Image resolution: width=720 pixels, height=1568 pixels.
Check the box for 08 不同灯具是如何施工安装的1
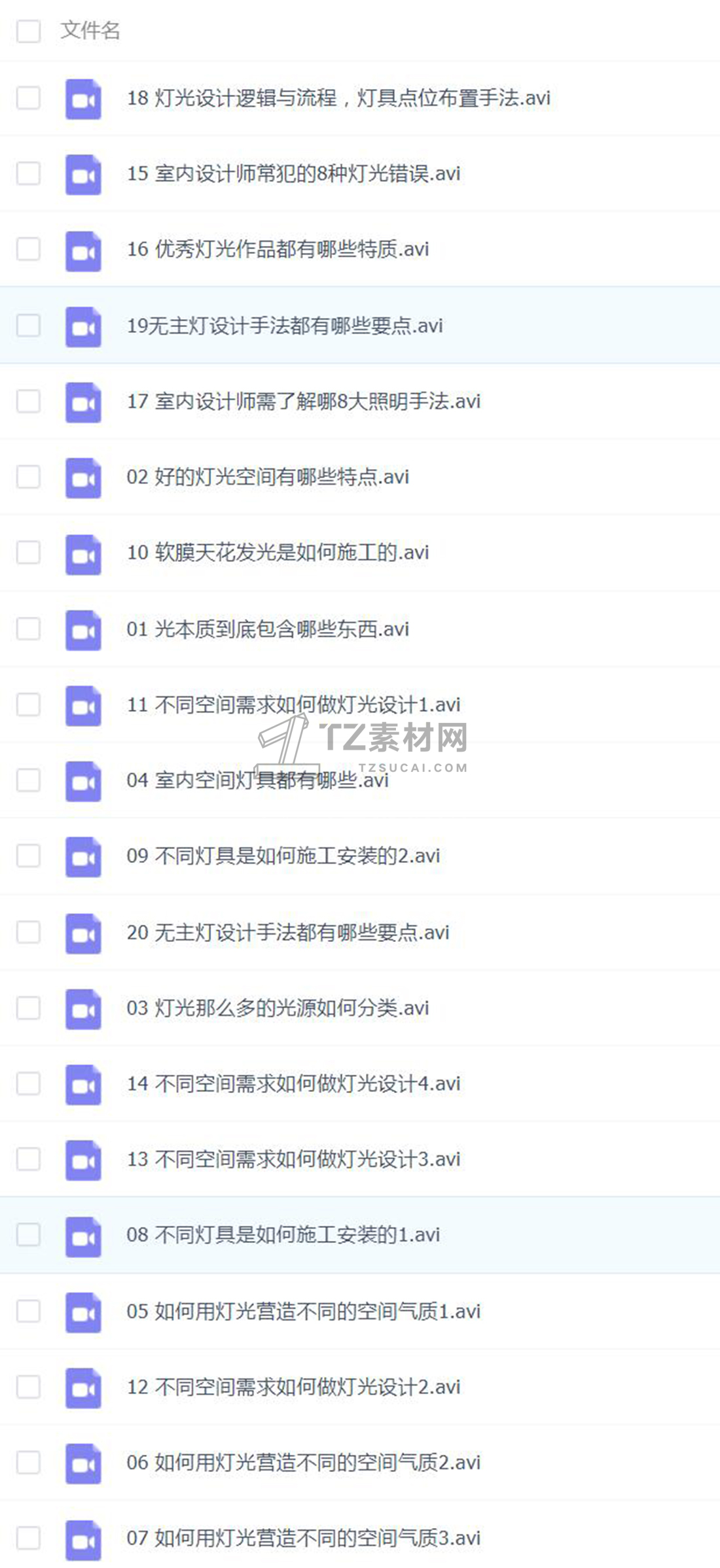(x=28, y=1235)
